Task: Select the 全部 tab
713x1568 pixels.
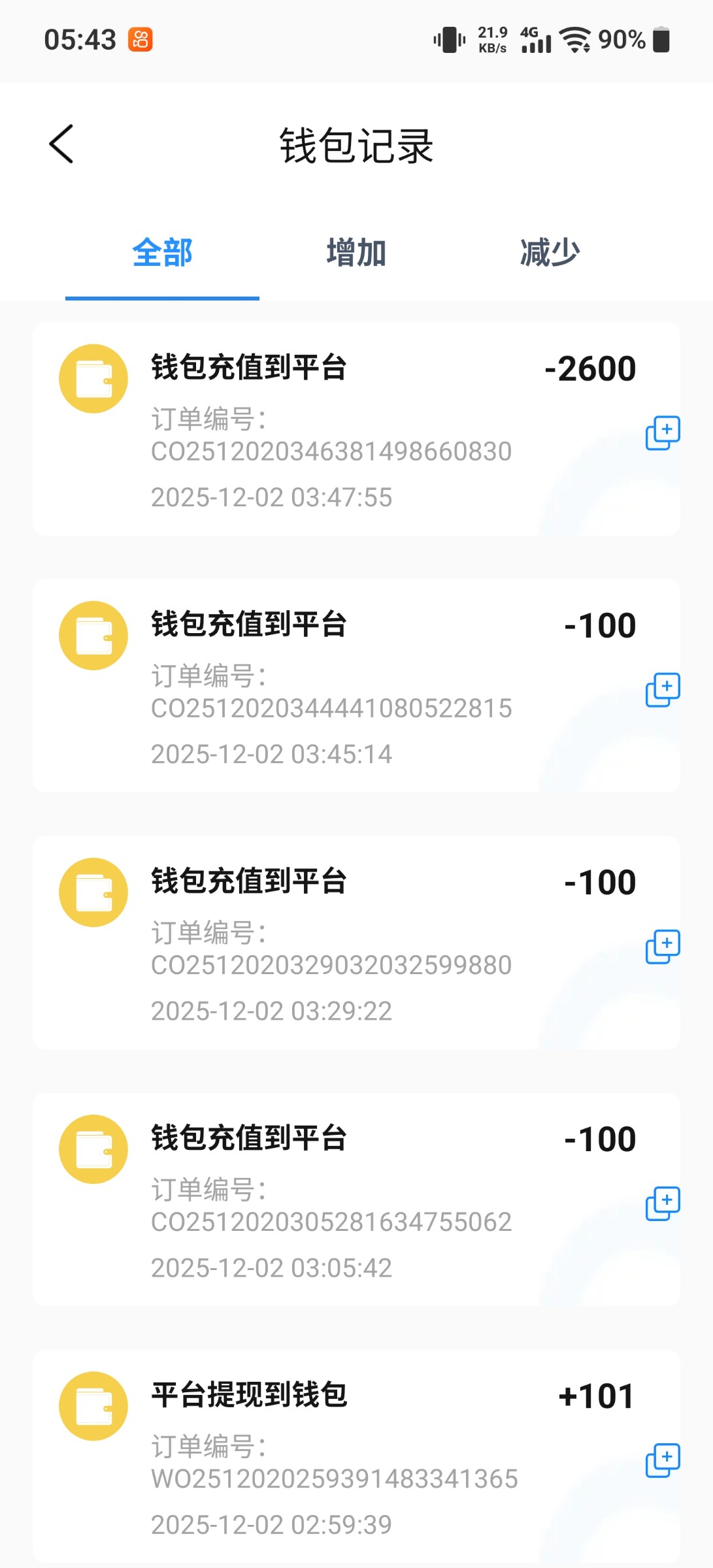Action: coord(162,253)
